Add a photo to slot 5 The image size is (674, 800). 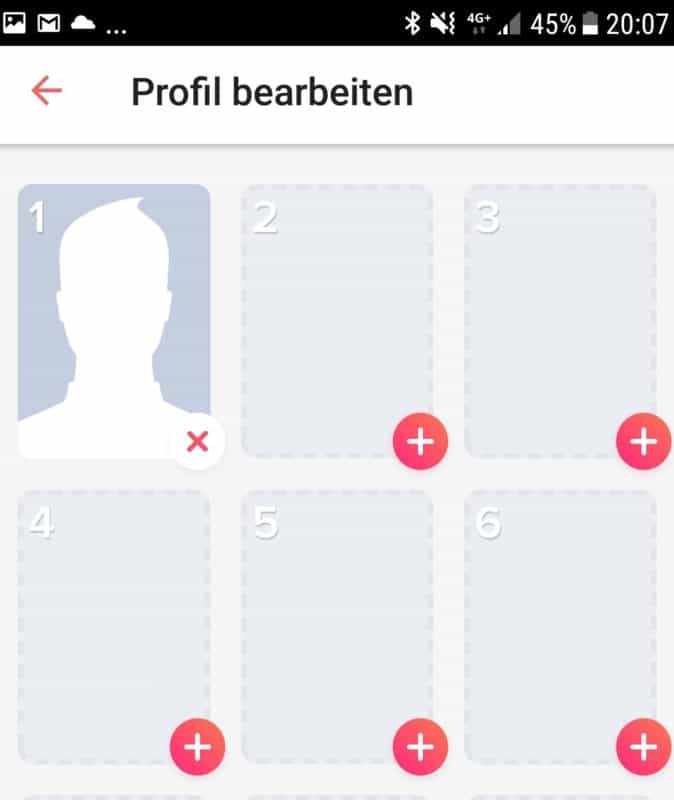421,747
